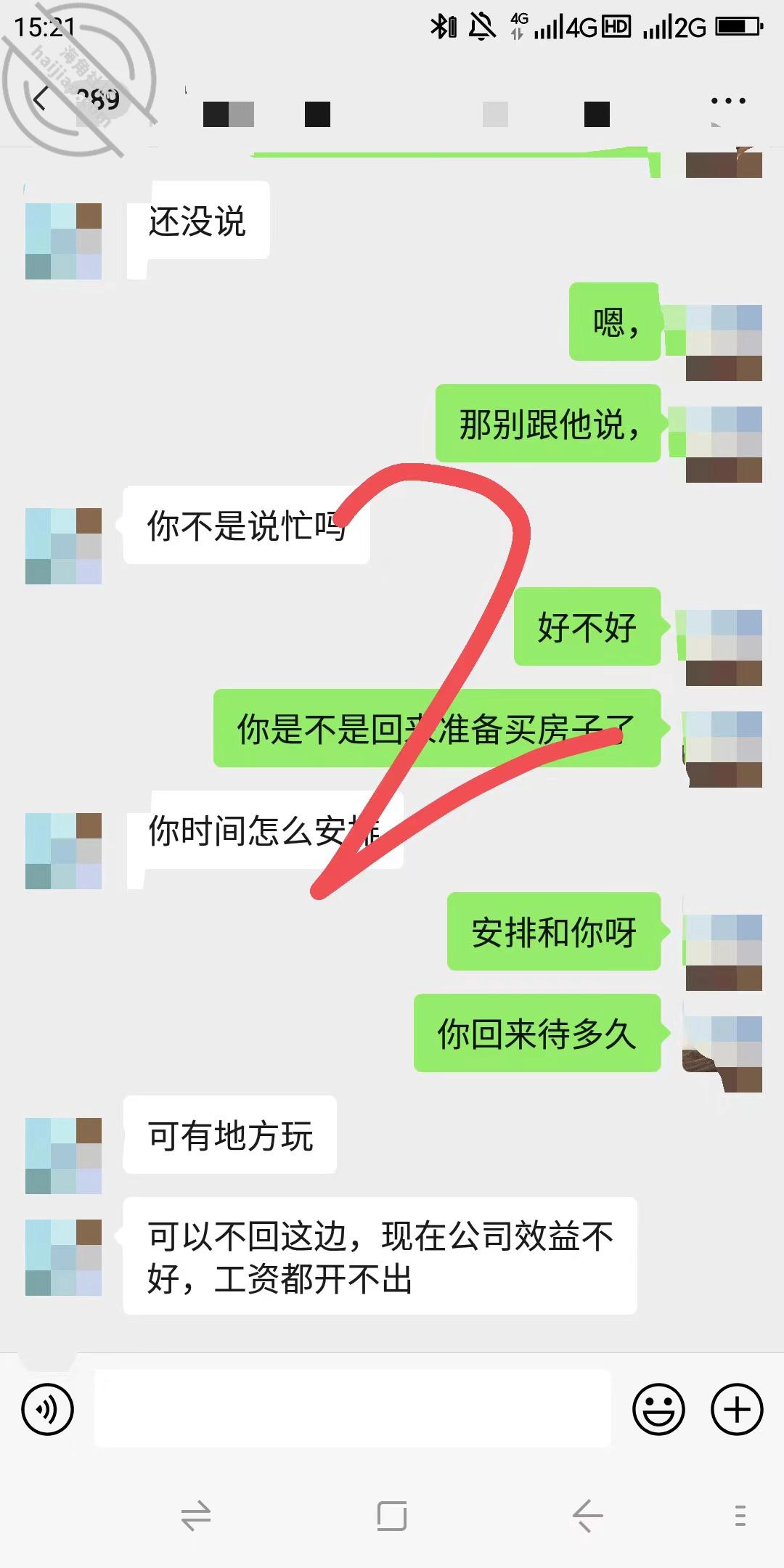Go back to the chat list
Image resolution: width=784 pixels, height=1568 pixels.
41,99
